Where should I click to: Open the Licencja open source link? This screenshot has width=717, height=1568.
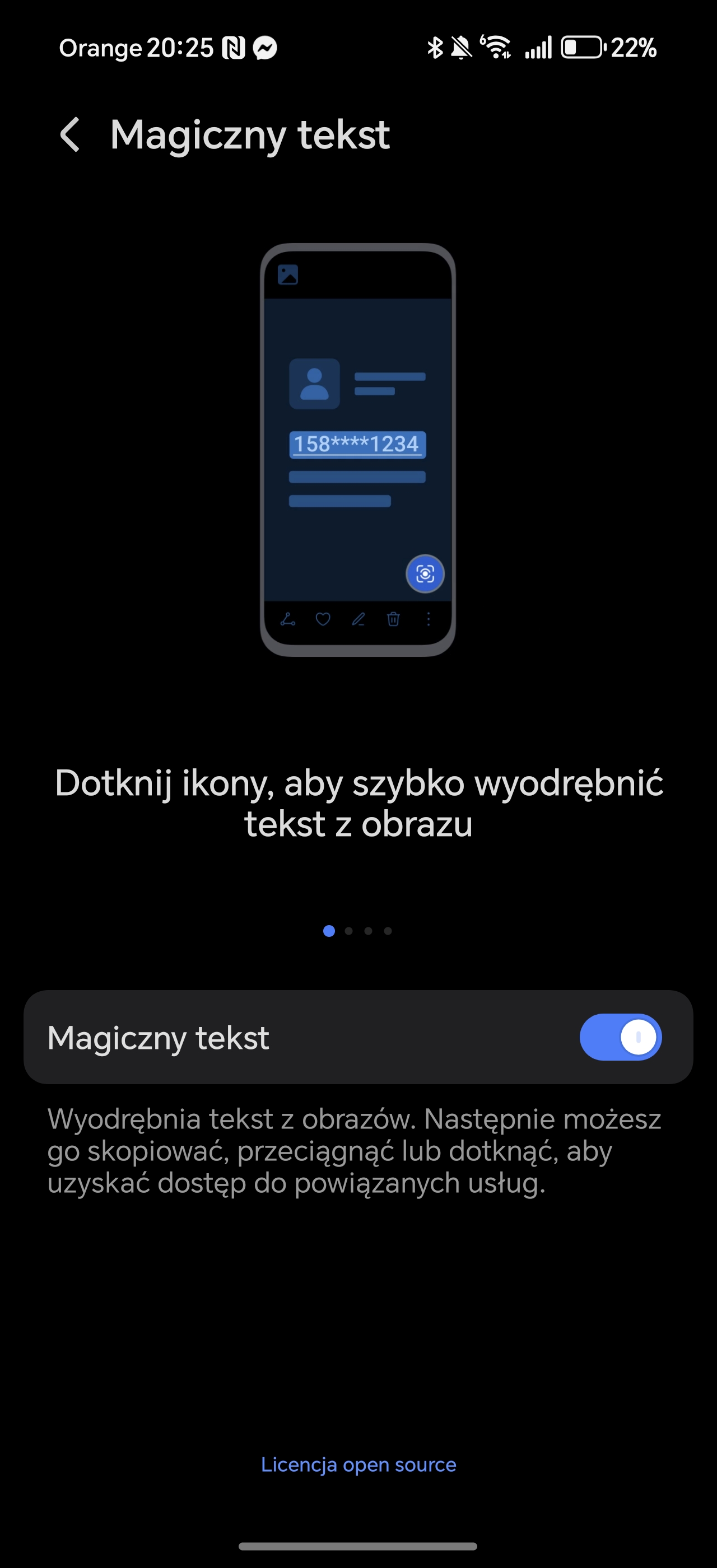point(358,1464)
